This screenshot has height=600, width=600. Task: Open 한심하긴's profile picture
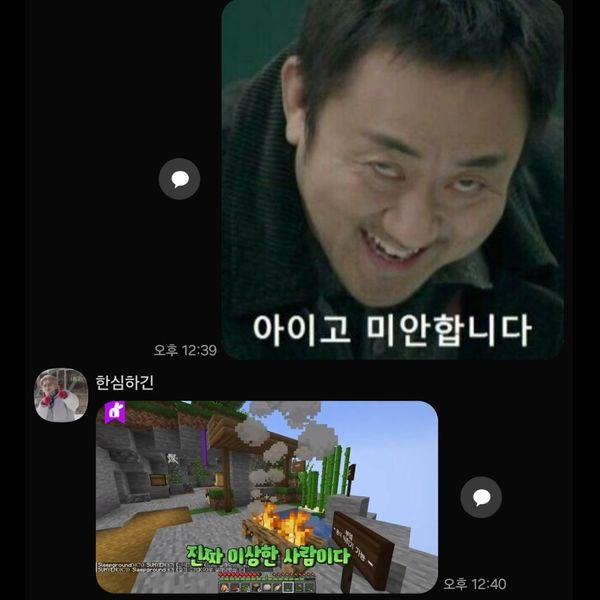coord(61,395)
